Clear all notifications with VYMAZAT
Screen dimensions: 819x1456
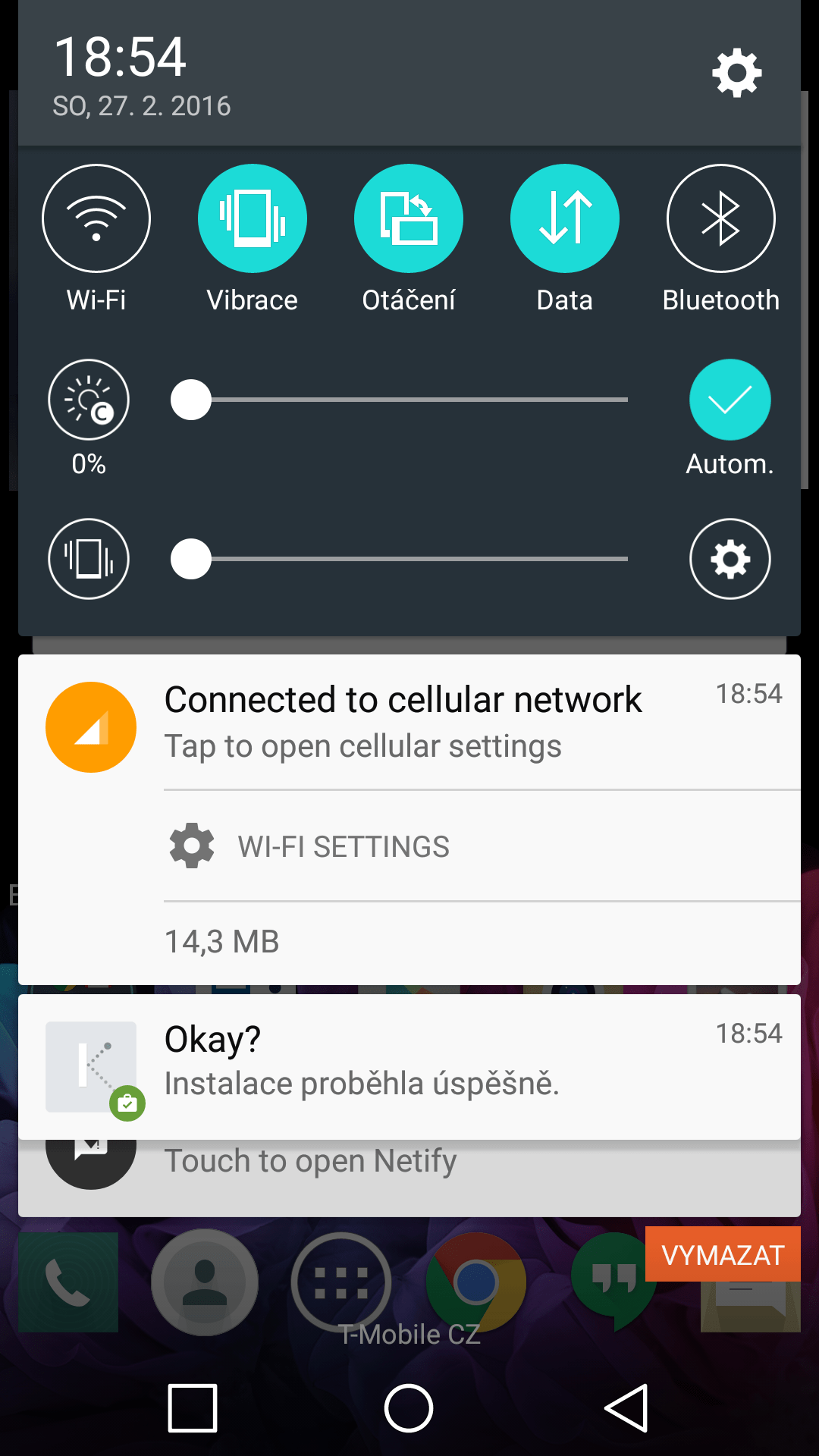723,1254
